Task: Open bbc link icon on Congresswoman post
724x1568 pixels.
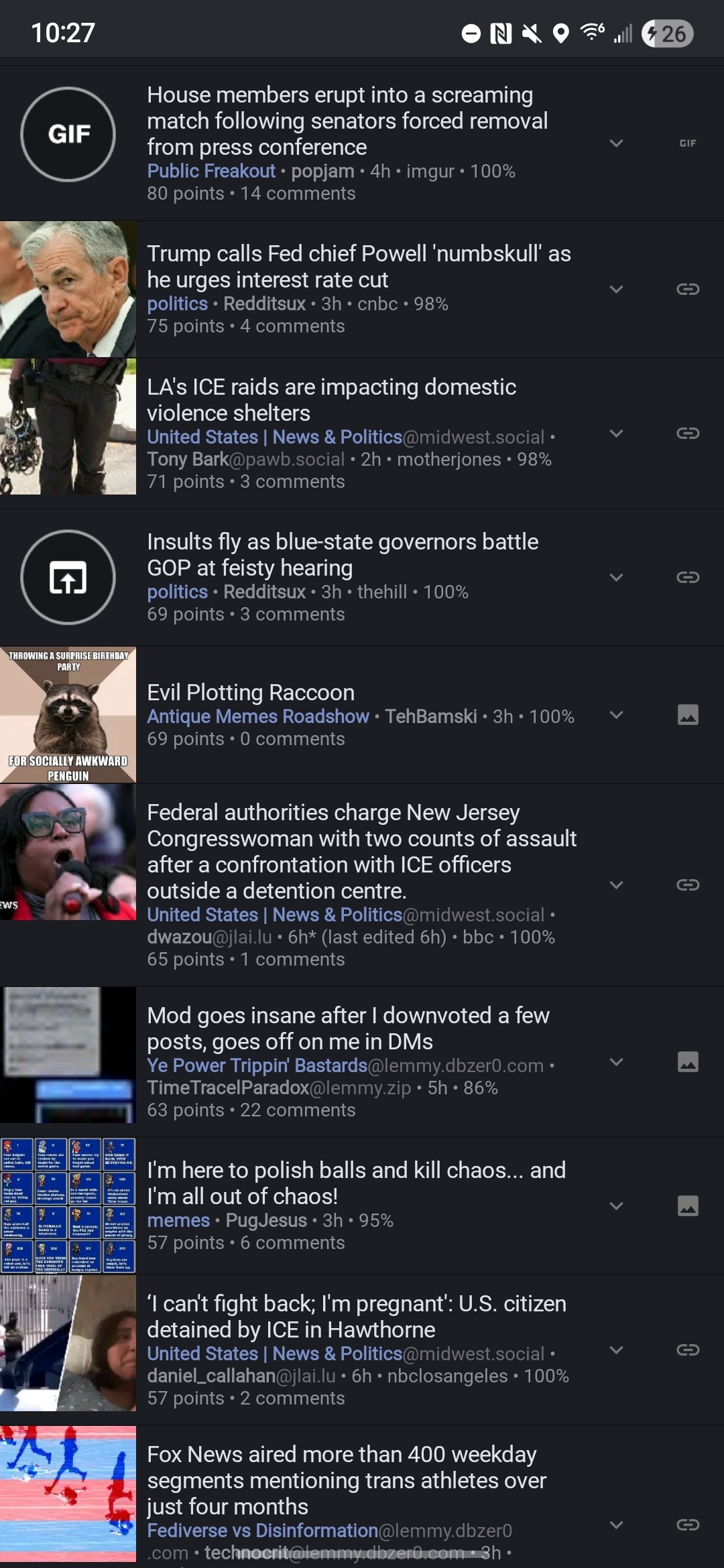Action: (x=688, y=885)
